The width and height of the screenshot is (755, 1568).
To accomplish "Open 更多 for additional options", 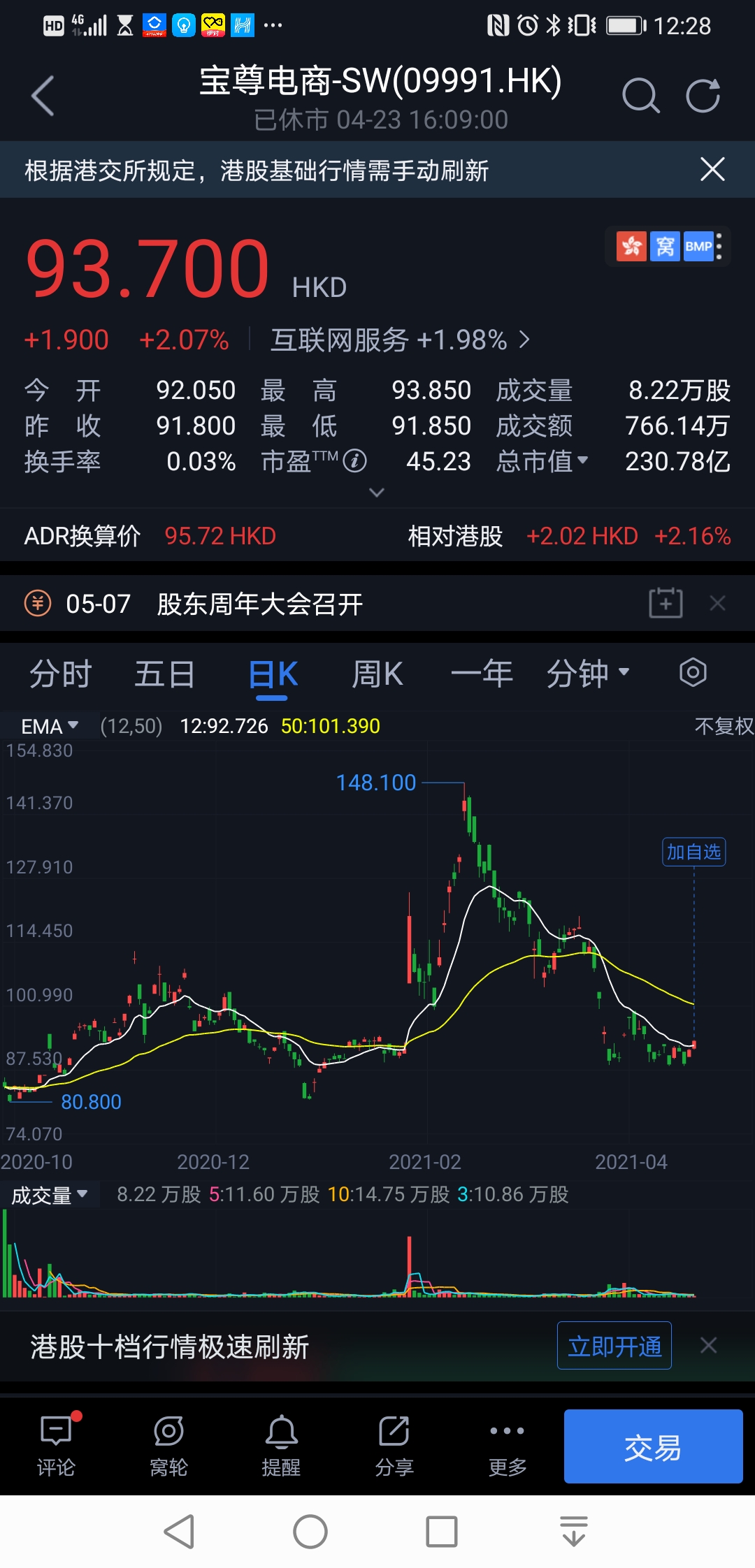I will (507, 1446).
